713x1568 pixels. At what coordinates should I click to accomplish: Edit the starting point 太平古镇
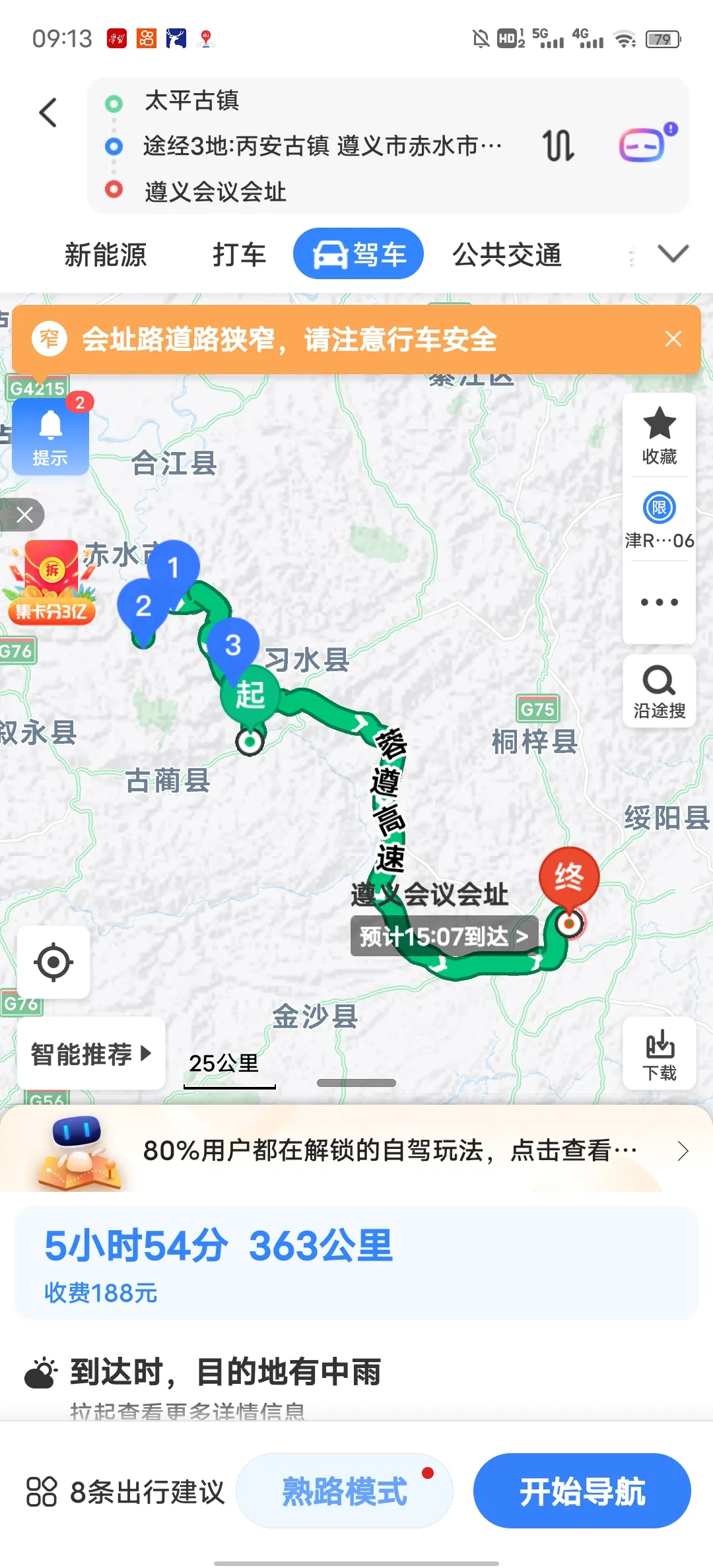point(191,101)
